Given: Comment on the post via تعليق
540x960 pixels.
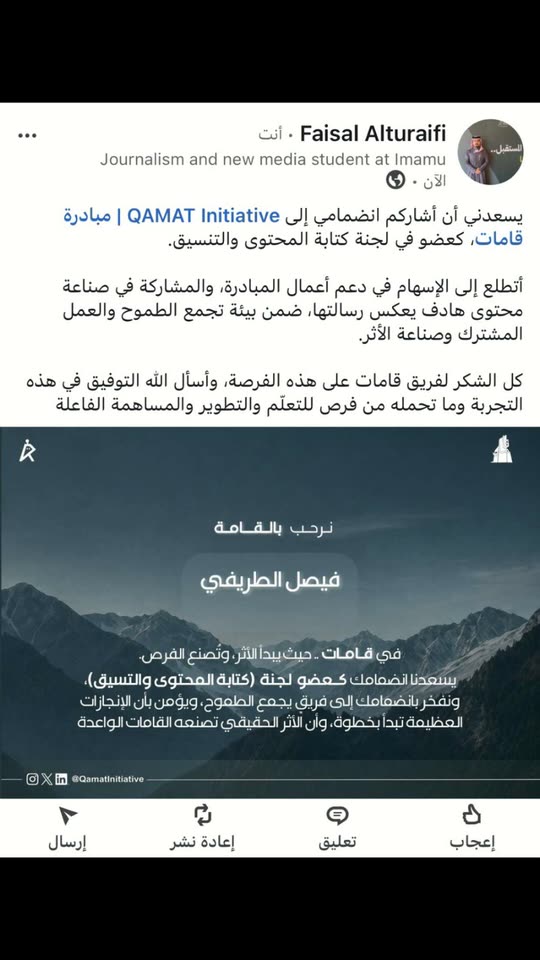Looking at the screenshot, I should (337, 828).
